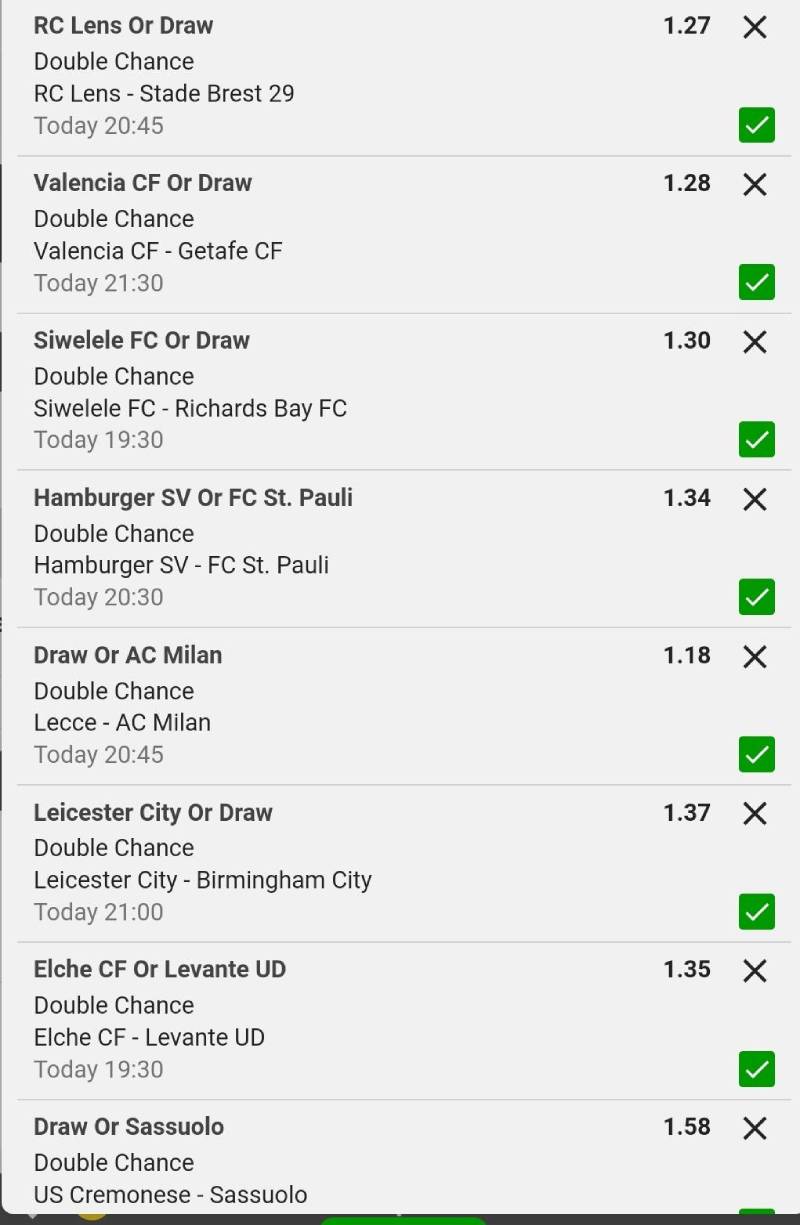
Task: Remove the Draw Or Sassuolo pick
Action: click(754, 1128)
